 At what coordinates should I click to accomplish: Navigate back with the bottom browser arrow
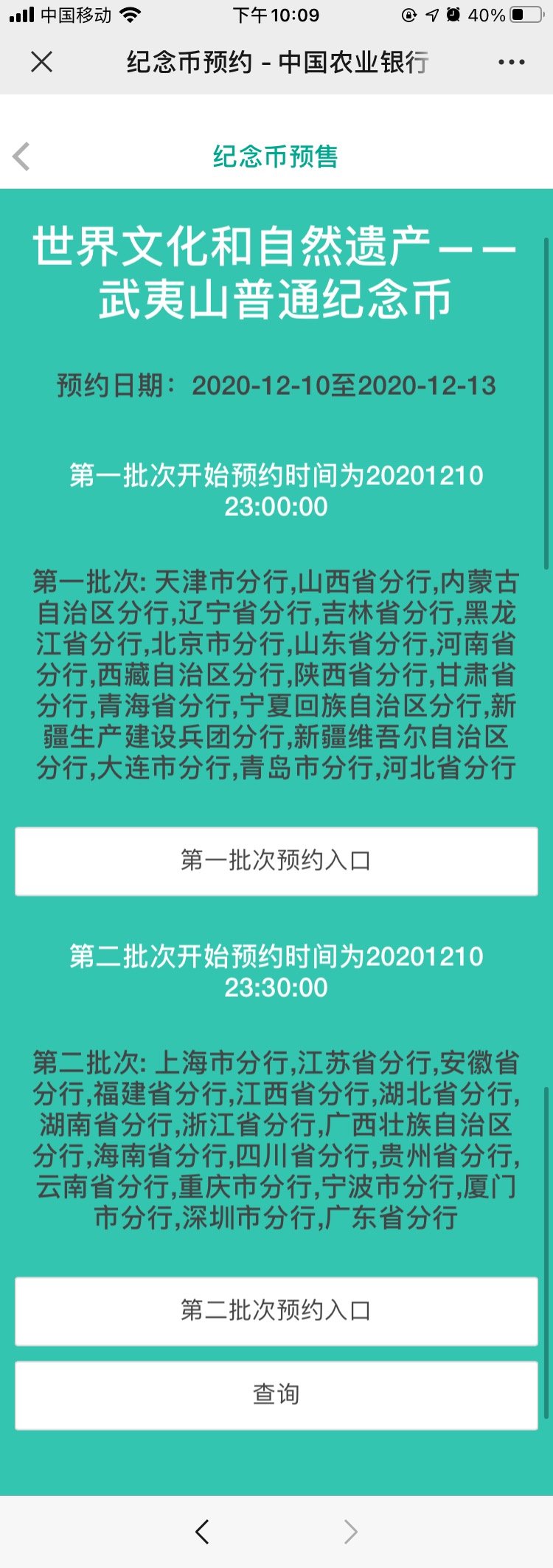pos(203,1532)
